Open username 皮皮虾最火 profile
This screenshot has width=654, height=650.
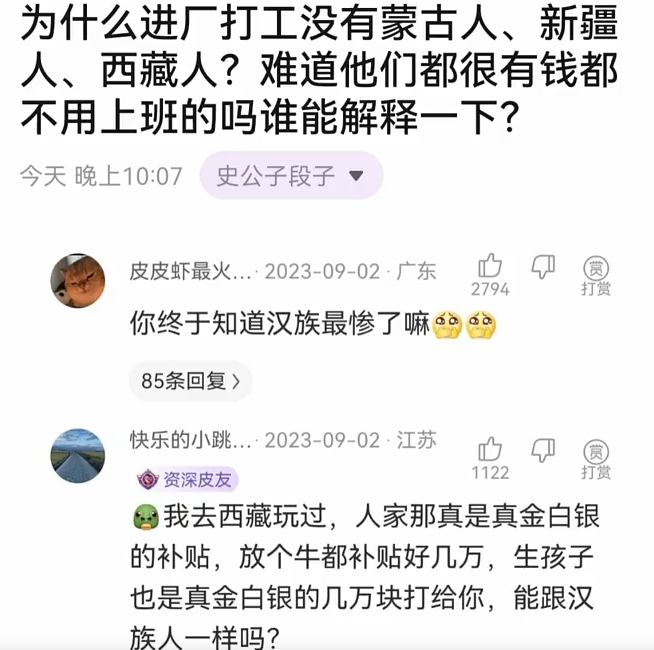[x=194, y=270]
